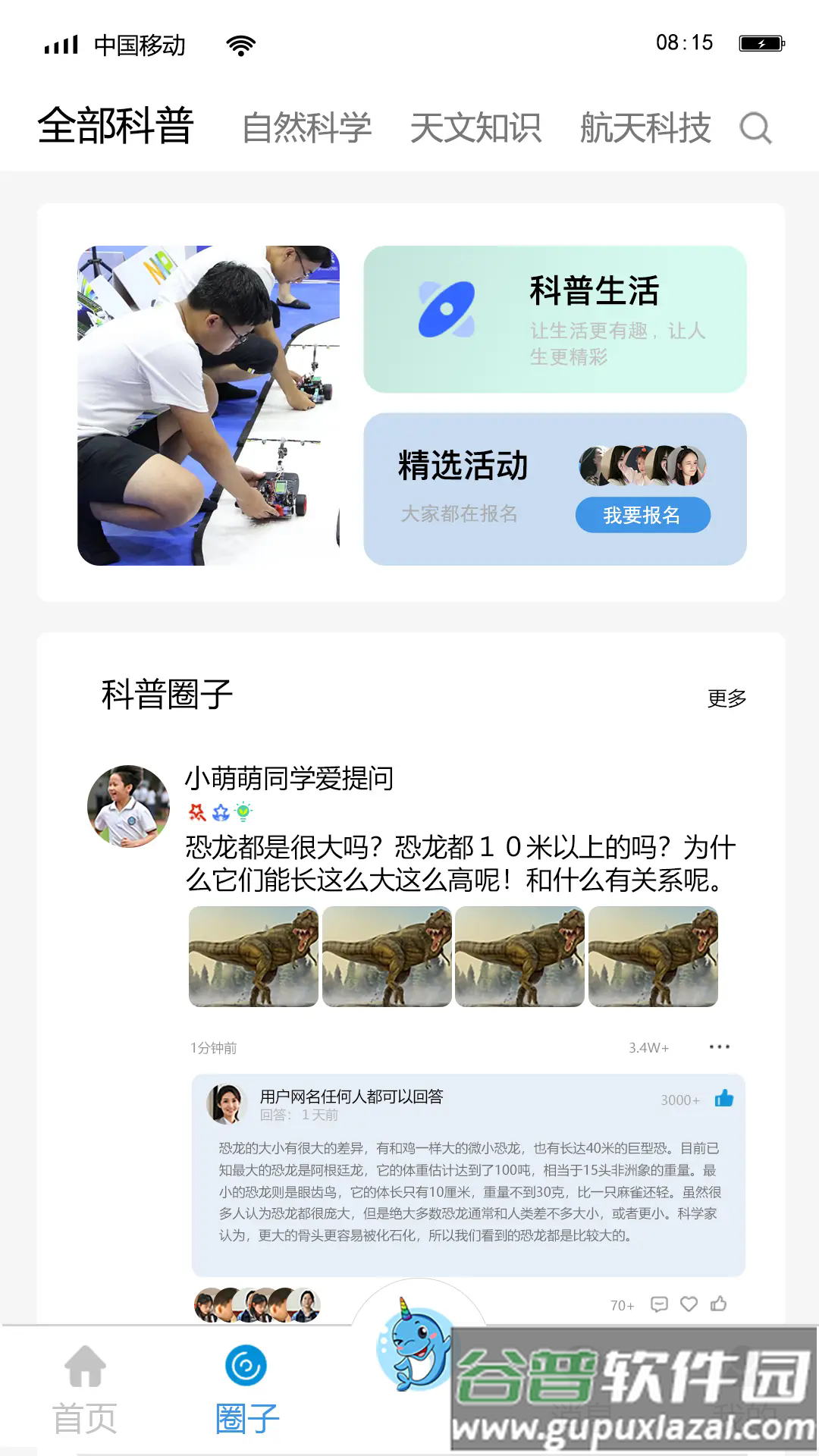Screen dimensions: 819x1456
Task: Open the first dinosaur picture in the post
Action: click(x=253, y=957)
